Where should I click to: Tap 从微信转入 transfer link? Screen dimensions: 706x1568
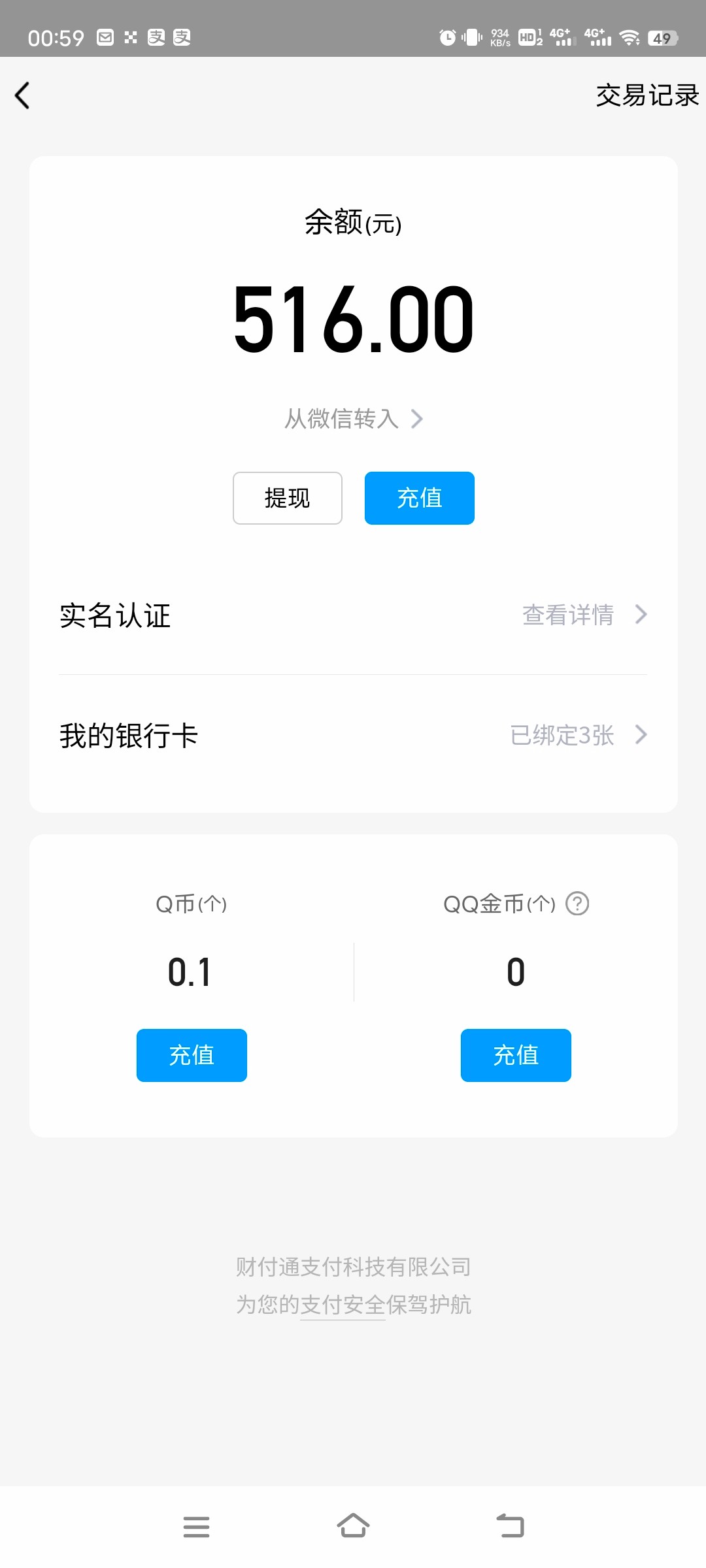(x=353, y=418)
